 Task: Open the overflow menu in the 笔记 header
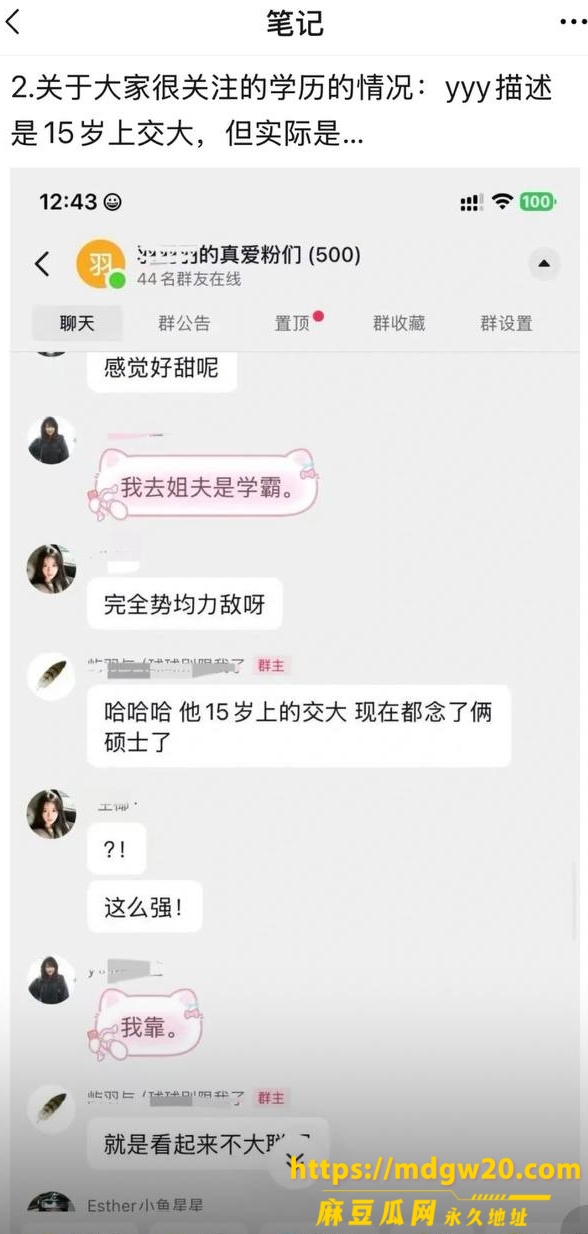click(572, 23)
